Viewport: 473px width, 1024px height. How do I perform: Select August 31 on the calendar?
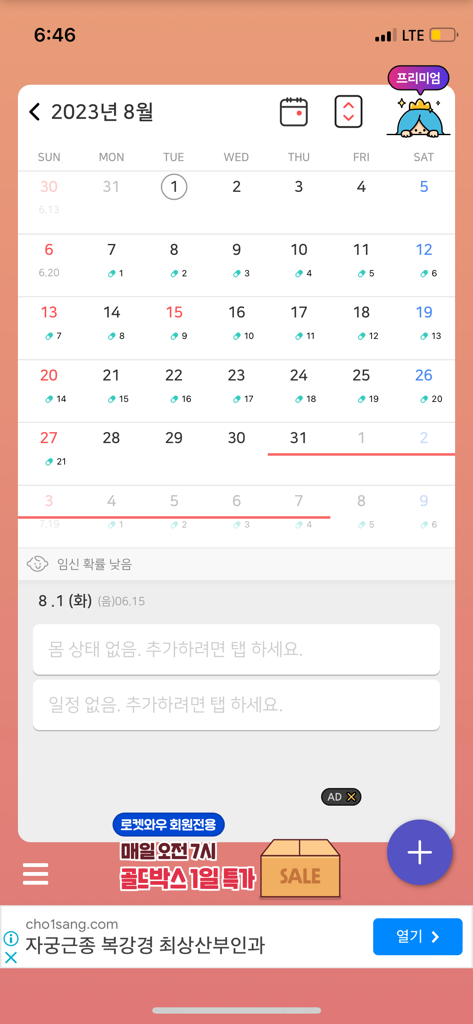click(x=299, y=447)
